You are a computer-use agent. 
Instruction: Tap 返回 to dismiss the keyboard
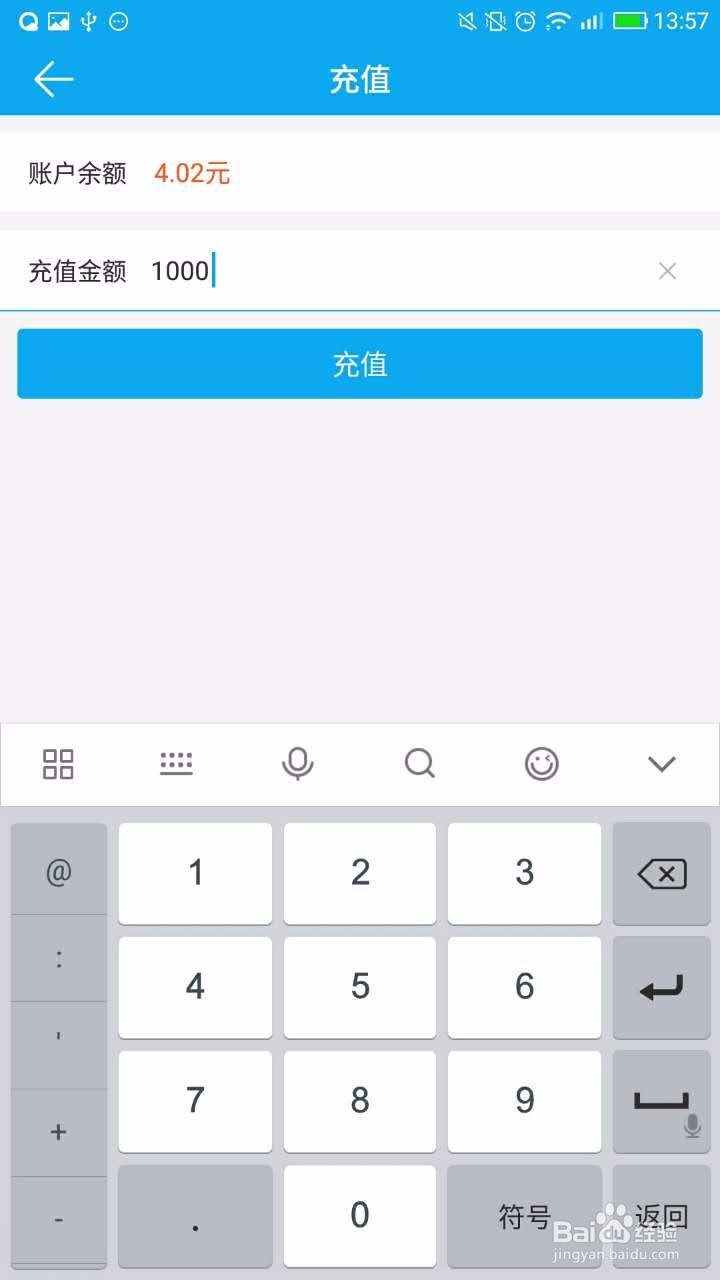click(661, 1216)
